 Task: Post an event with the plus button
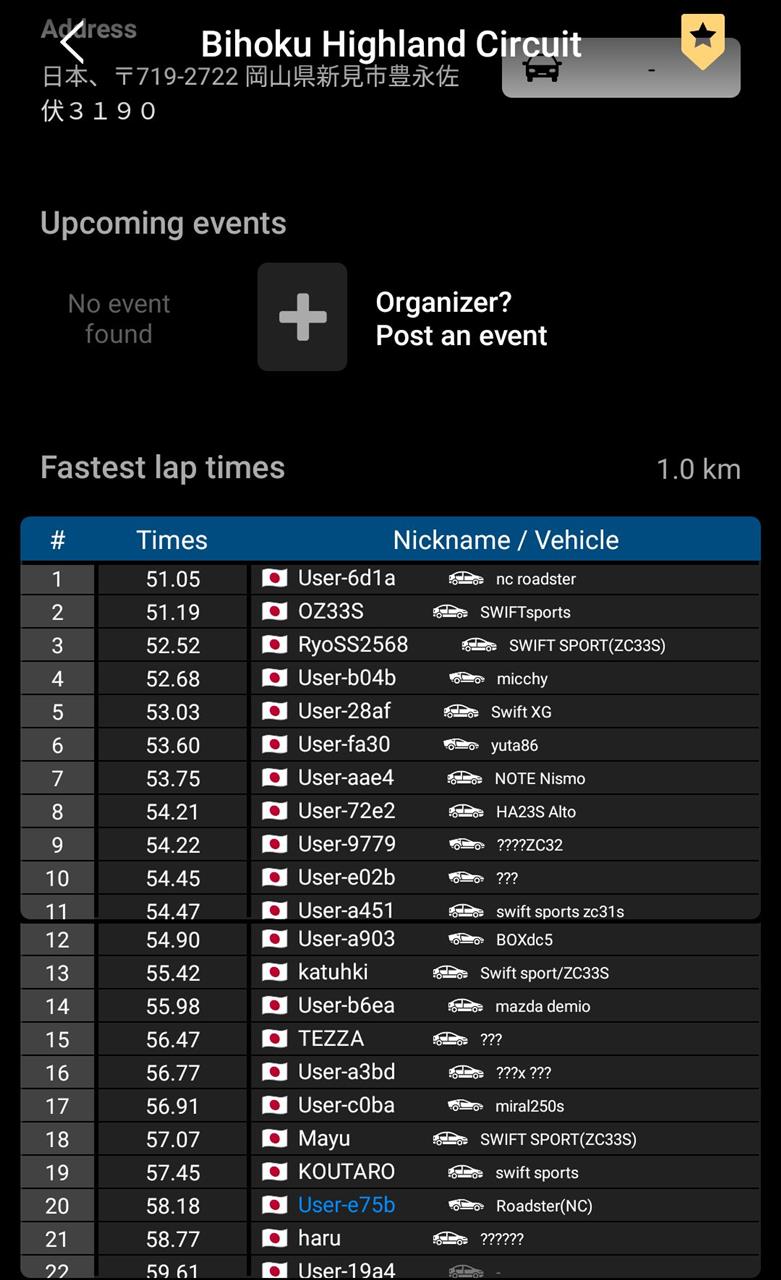(302, 317)
